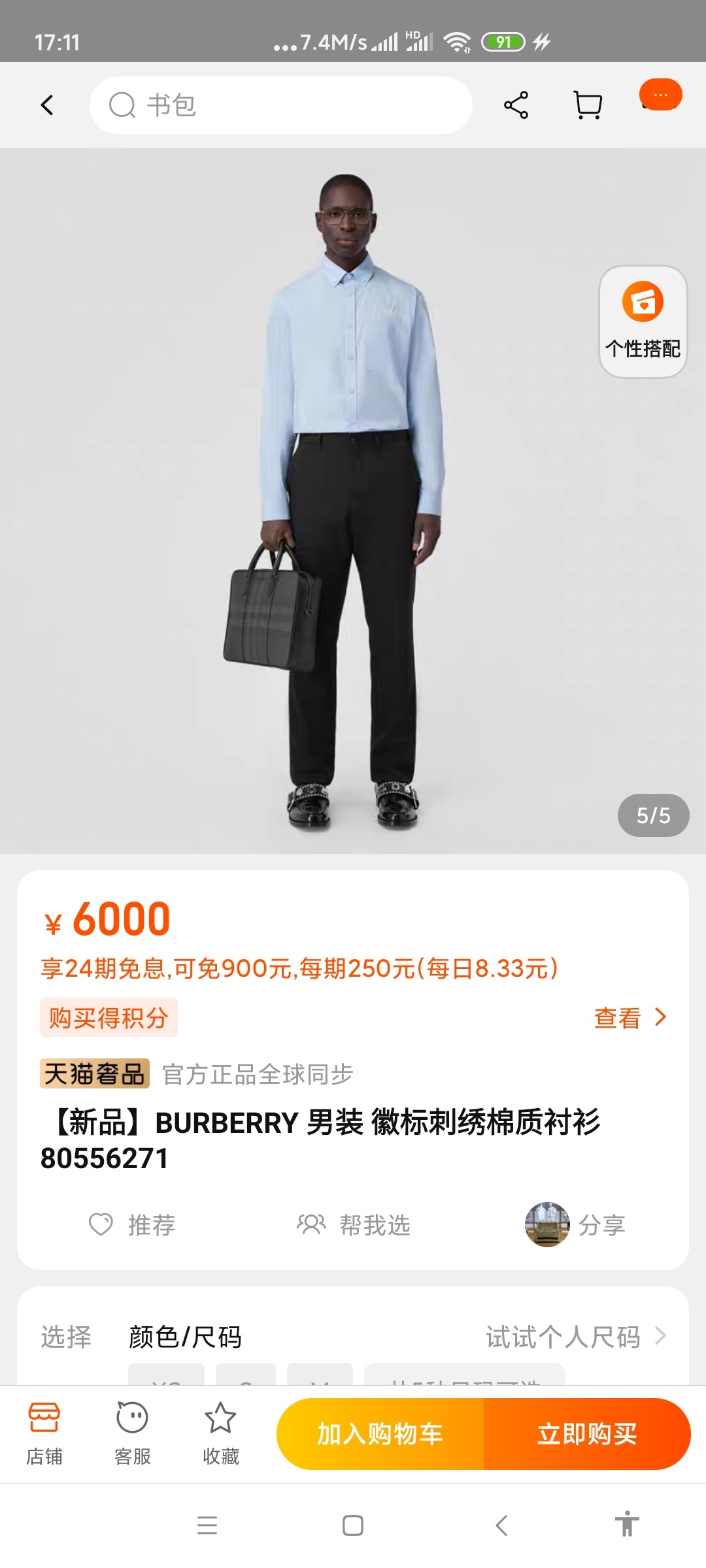Tap 加入购物车 to add to cart

coord(380,1434)
